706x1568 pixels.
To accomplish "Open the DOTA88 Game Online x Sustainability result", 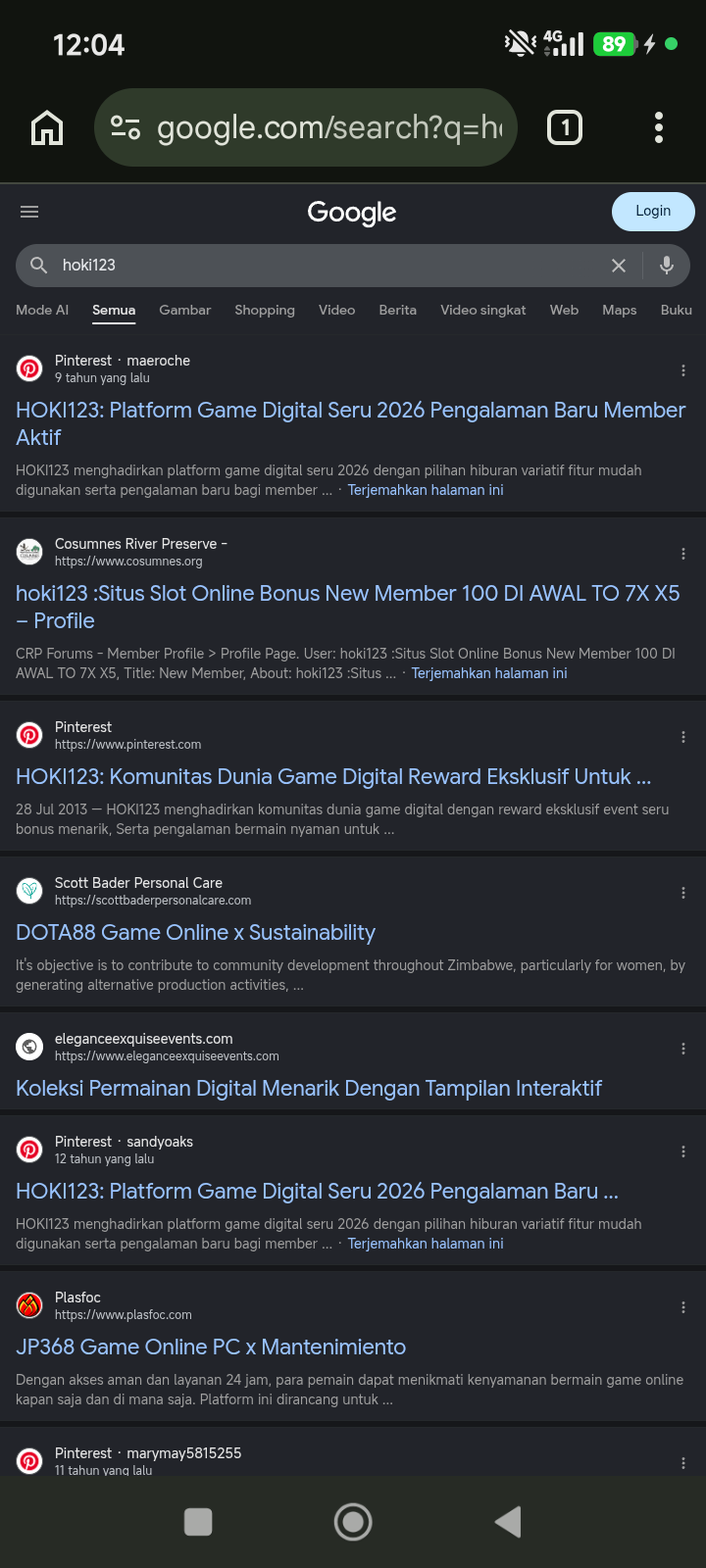I will click(x=195, y=933).
